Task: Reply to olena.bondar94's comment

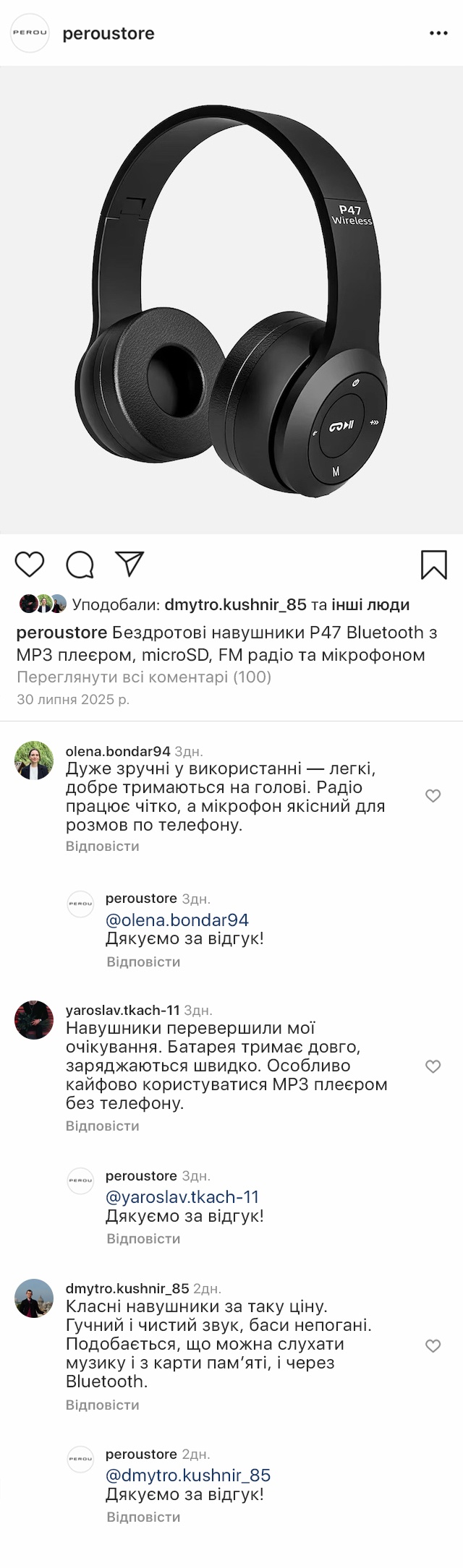Action: click(x=102, y=846)
